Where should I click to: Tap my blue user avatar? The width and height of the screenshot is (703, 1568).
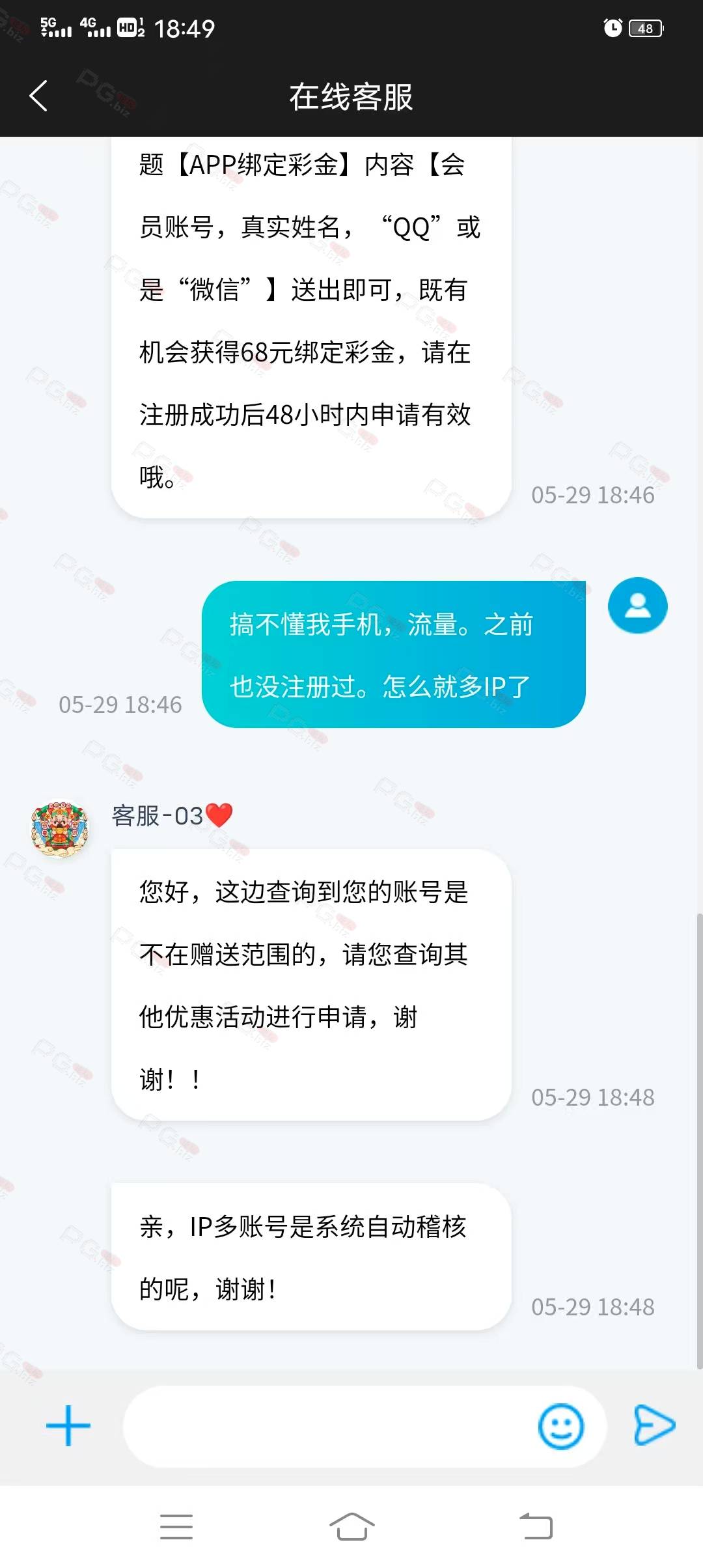click(637, 606)
